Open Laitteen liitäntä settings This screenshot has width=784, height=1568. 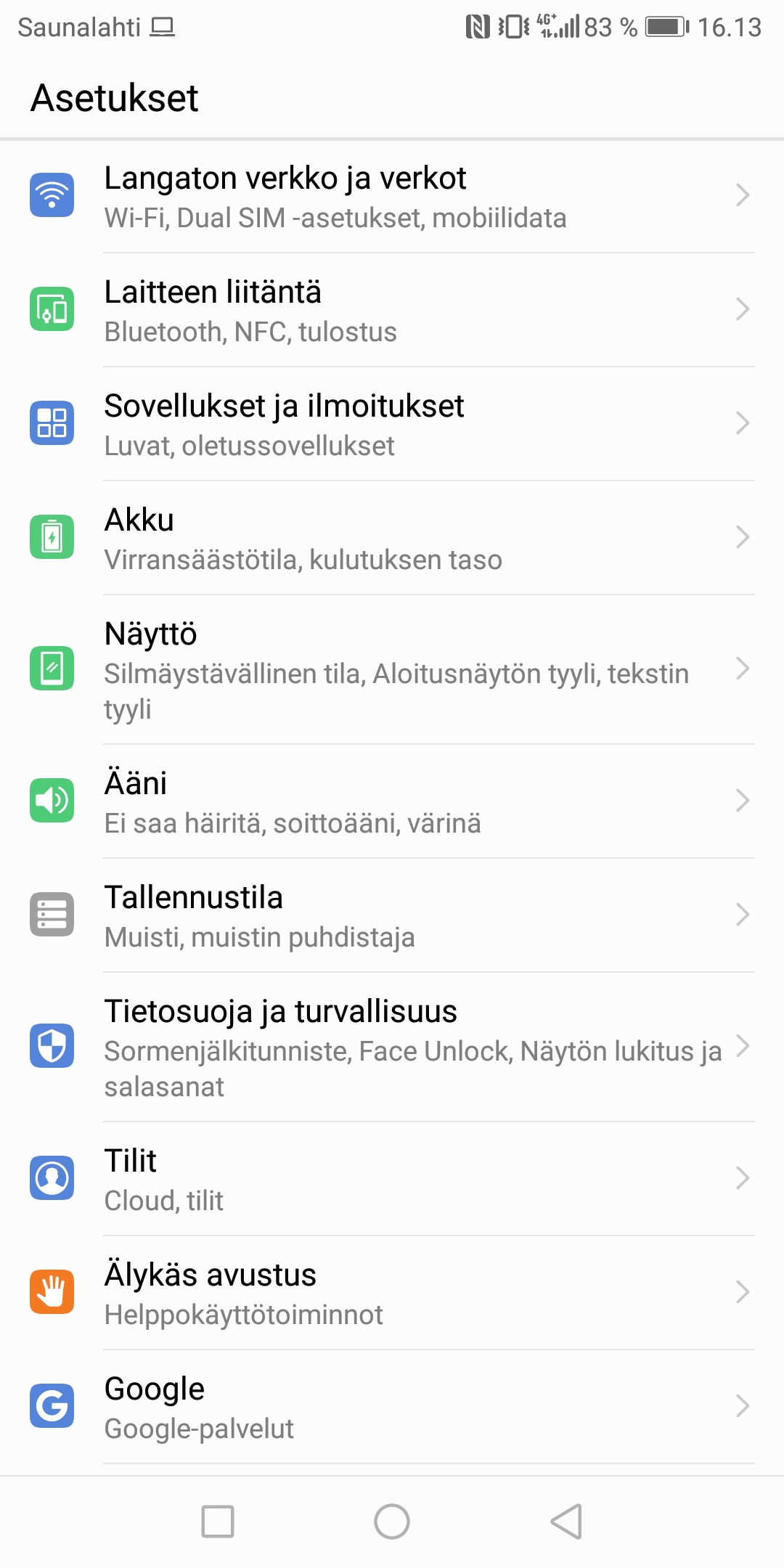pyautogui.click(x=392, y=310)
